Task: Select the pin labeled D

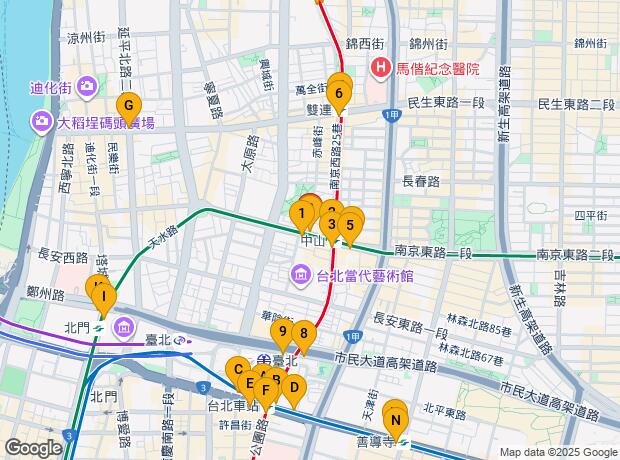Action: (x=294, y=387)
